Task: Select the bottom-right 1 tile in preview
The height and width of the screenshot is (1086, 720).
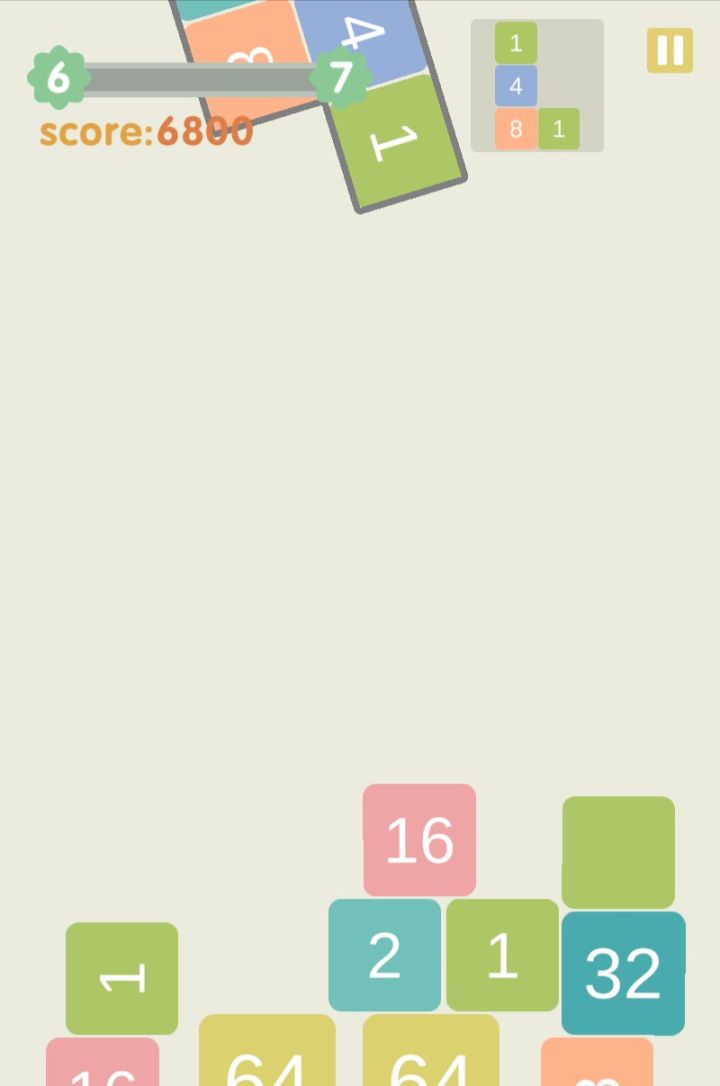Action: (558, 128)
